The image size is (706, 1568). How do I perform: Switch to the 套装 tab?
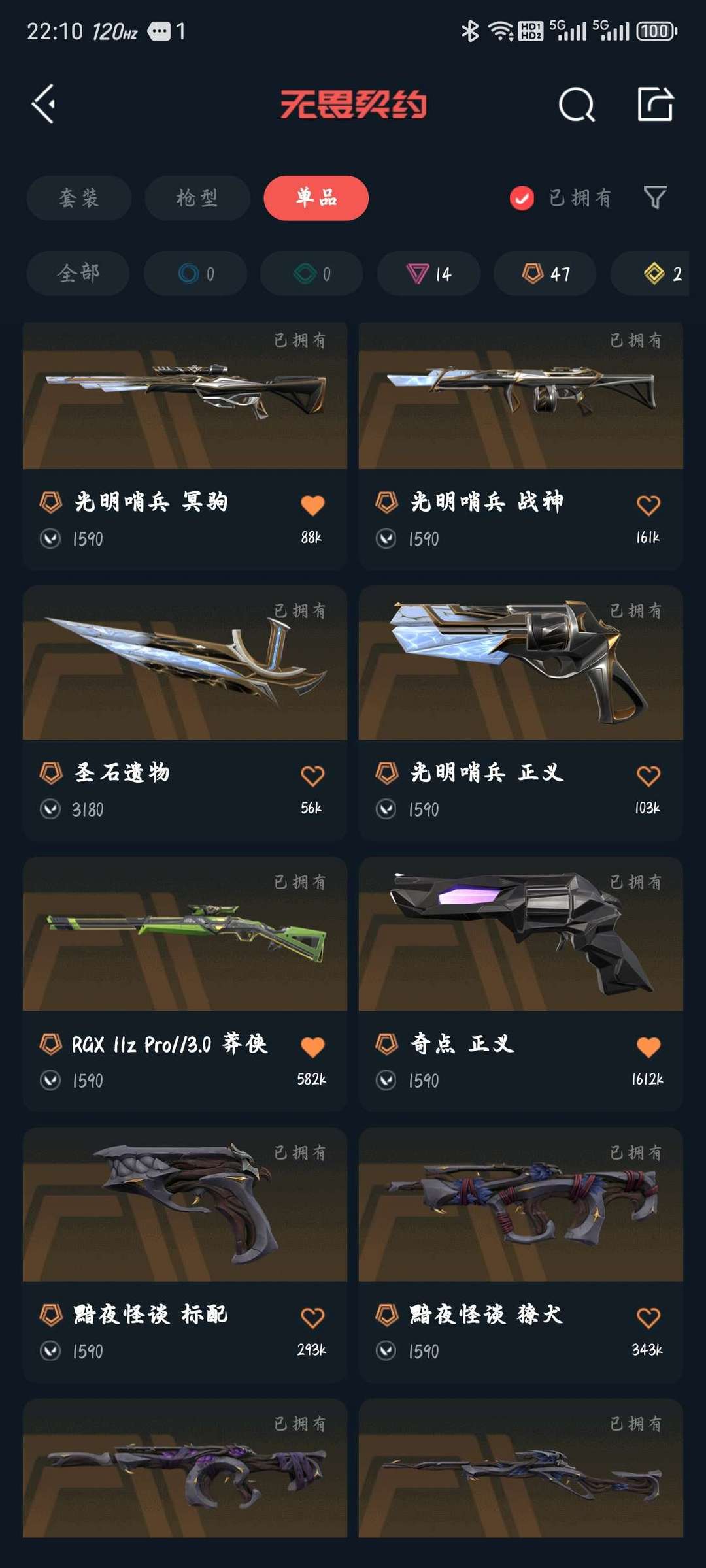[x=78, y=198]
